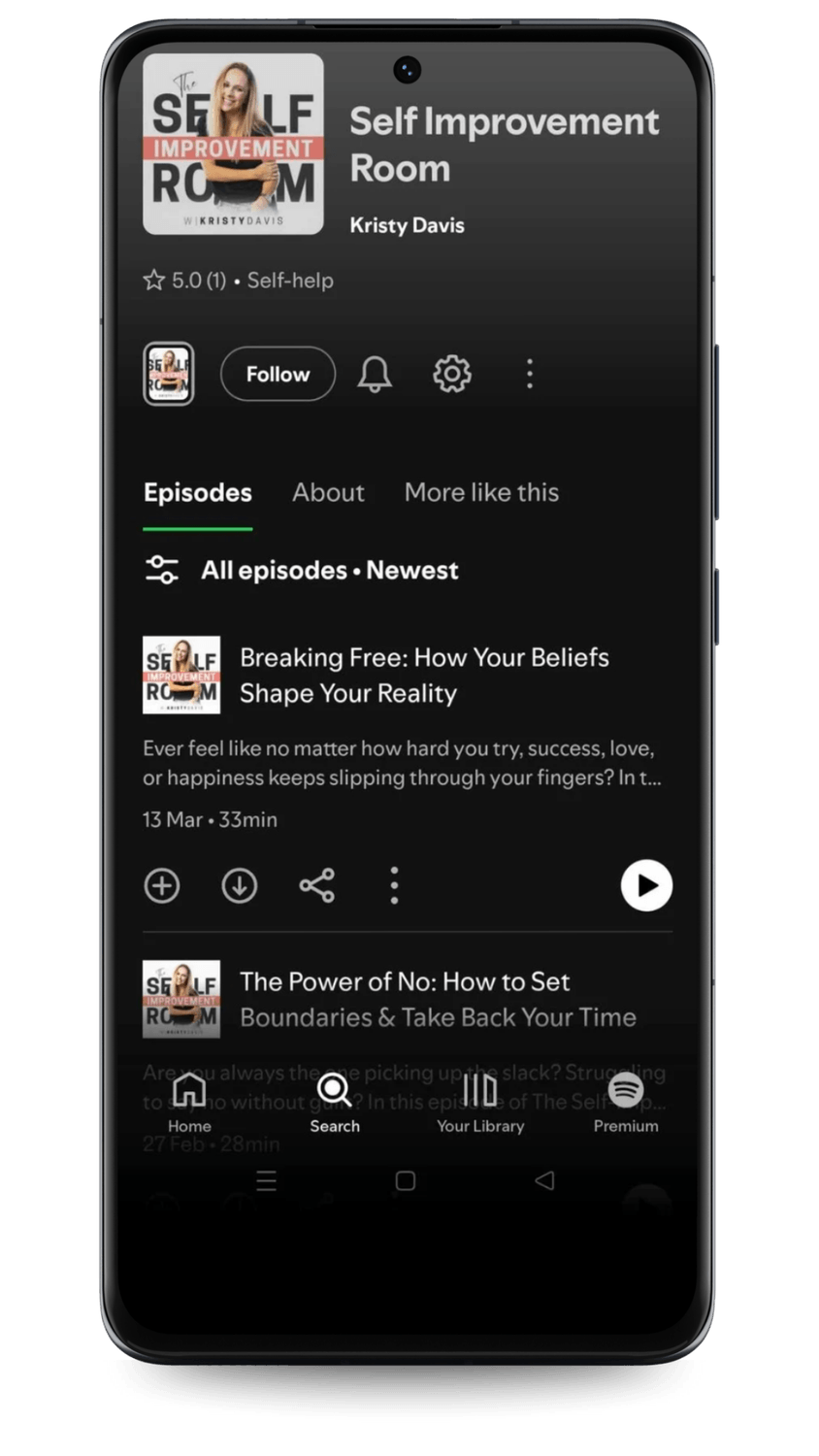
Task: Open the Search tab
Action: [335, 1102]
